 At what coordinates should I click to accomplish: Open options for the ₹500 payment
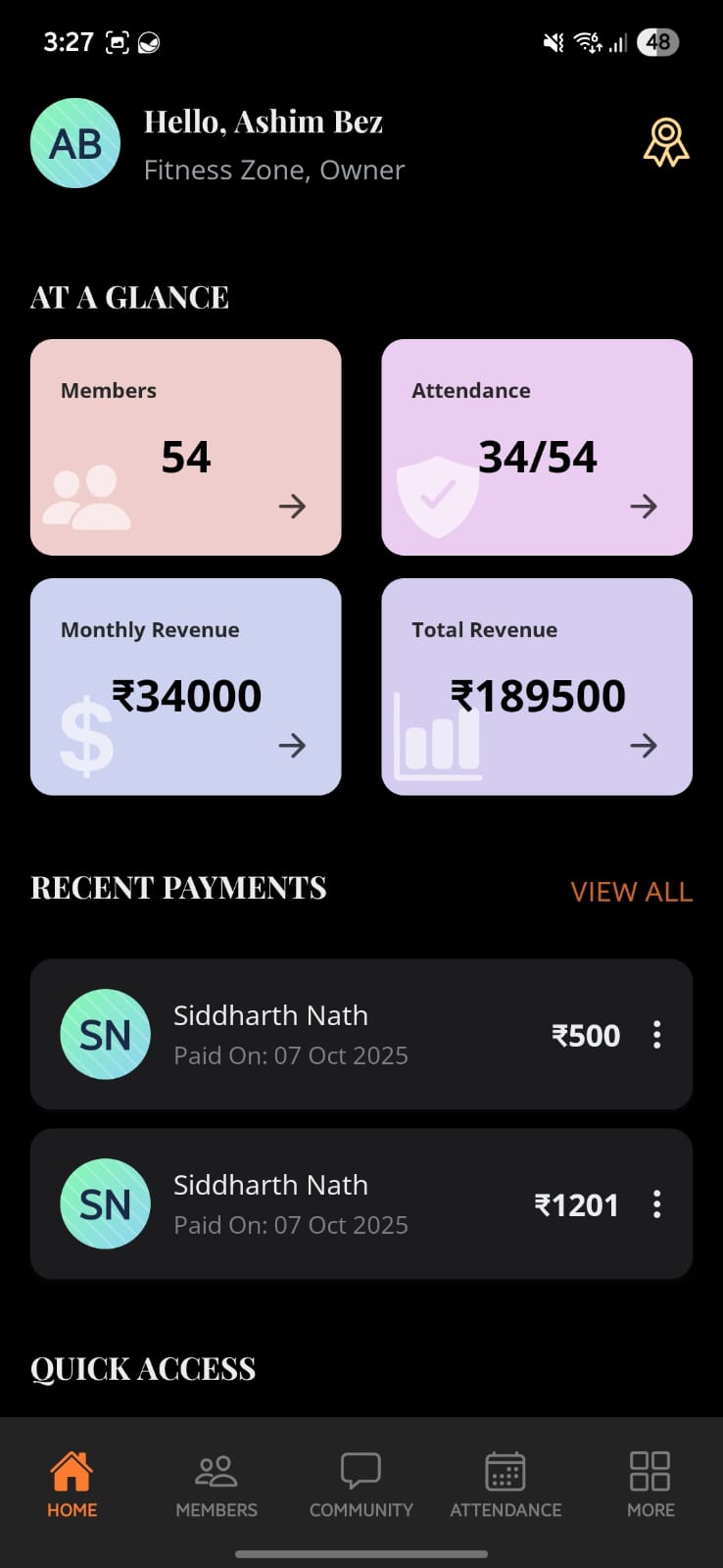pyautogui.click(x=656, y=1035)
